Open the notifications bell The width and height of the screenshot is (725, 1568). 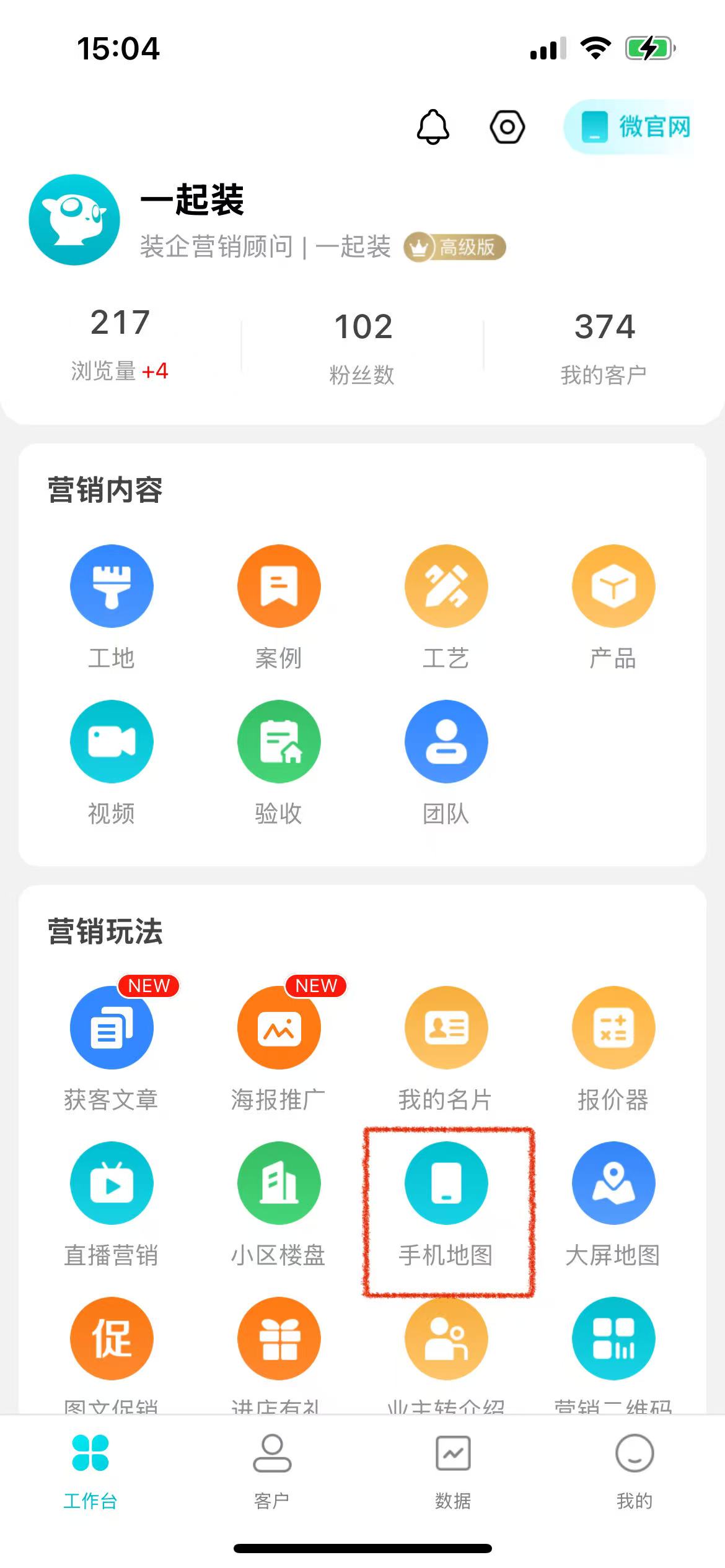(433, 127)
